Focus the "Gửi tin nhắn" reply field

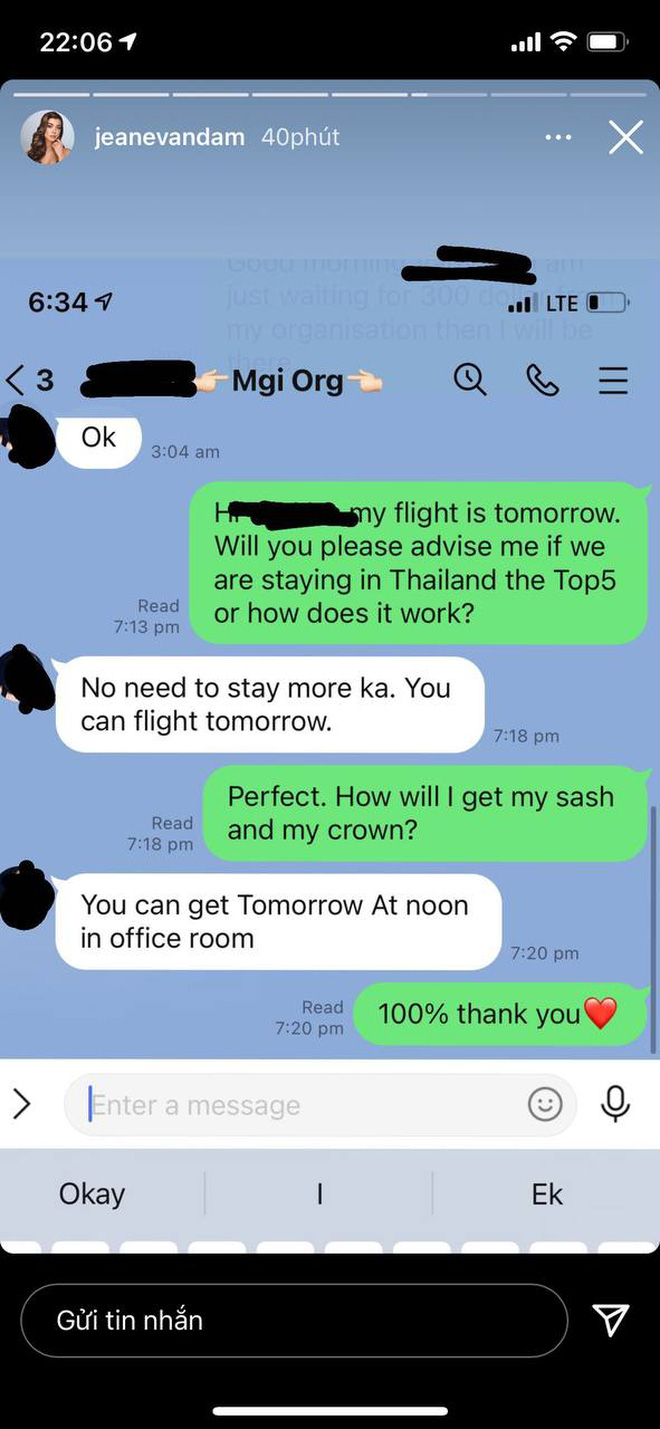pos(293,1320)
